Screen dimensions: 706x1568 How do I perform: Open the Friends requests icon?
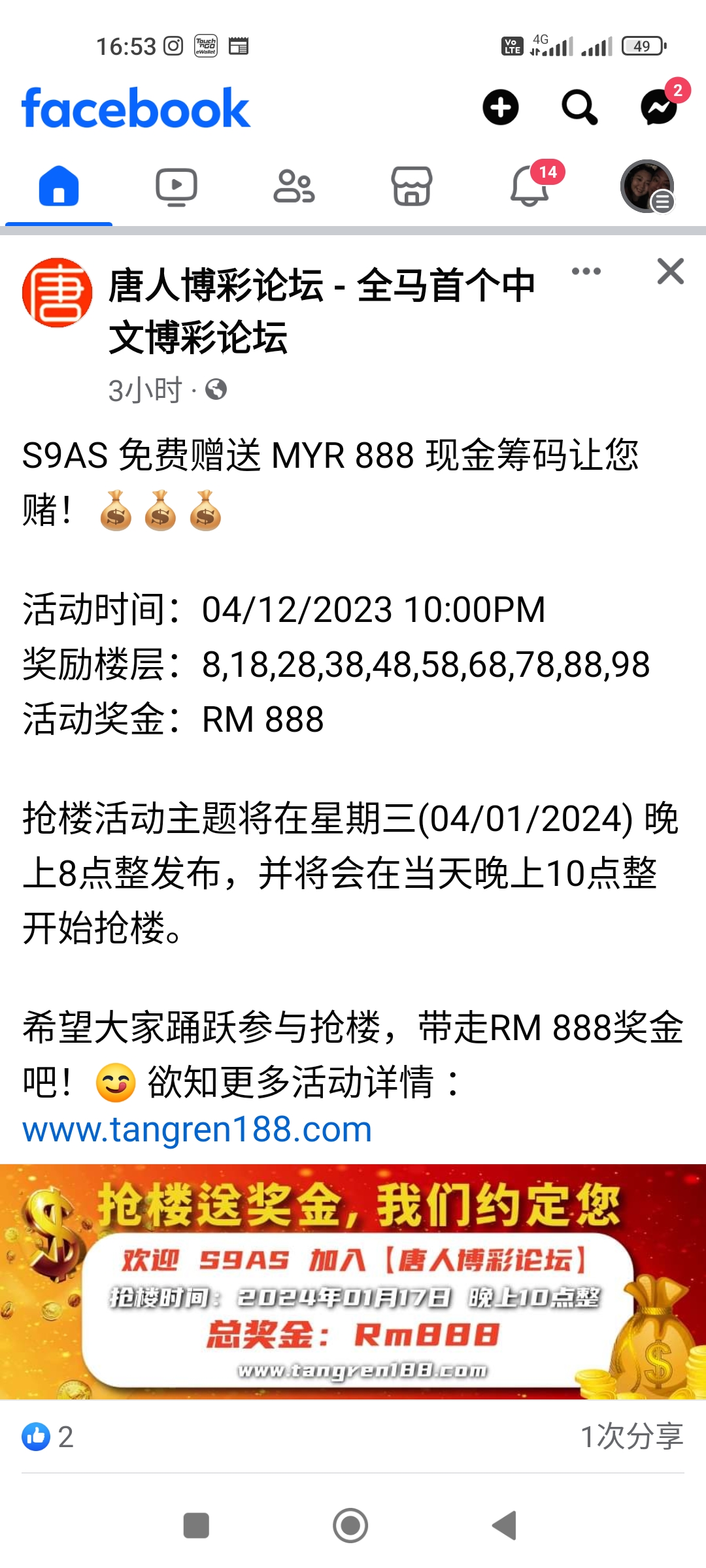294,186
